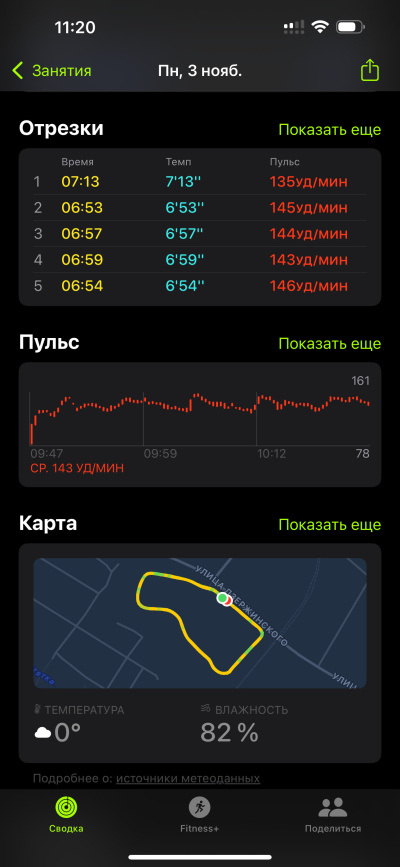The image size is (400, 867).
Task: Go back to Занятия list
Action: point(51,71)
